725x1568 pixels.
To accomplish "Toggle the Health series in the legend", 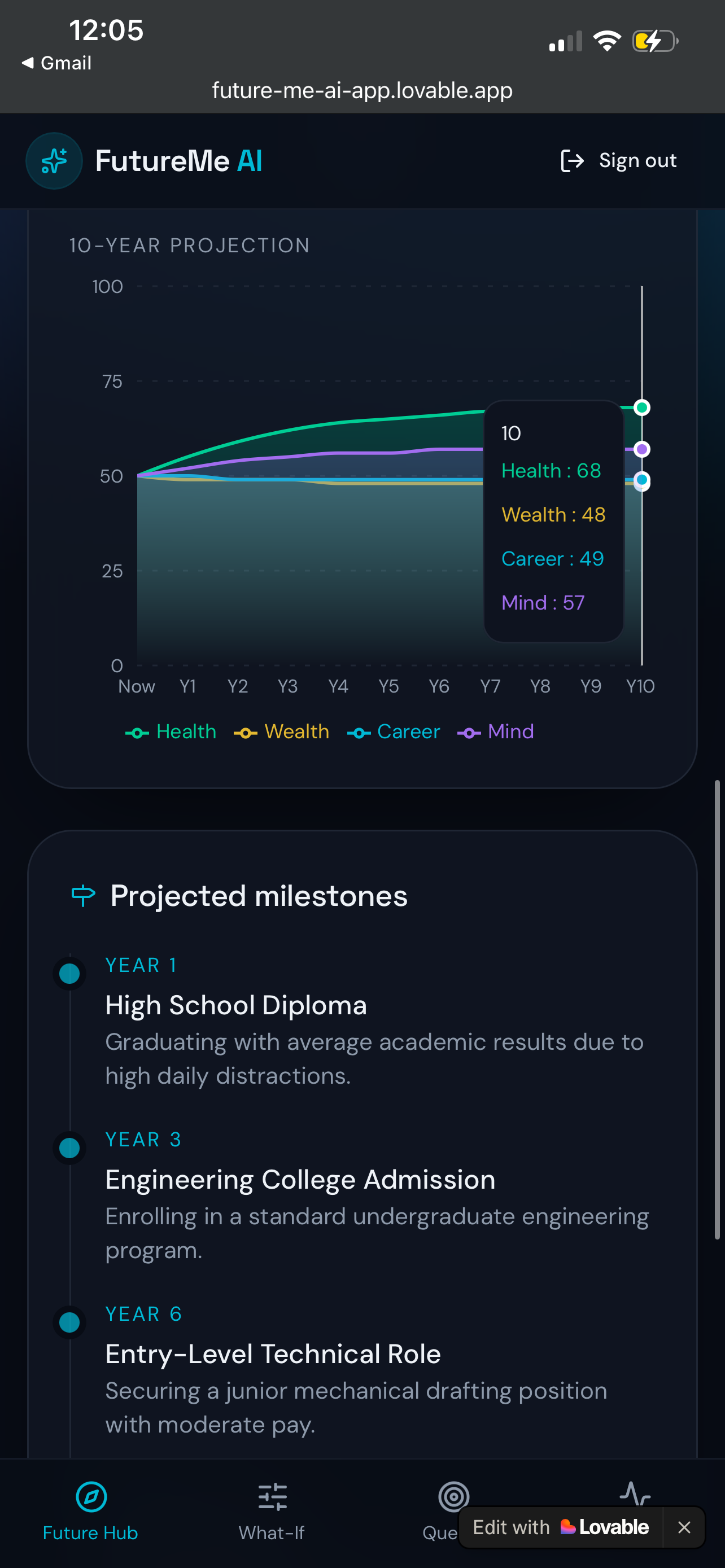I will click(171, 732).
